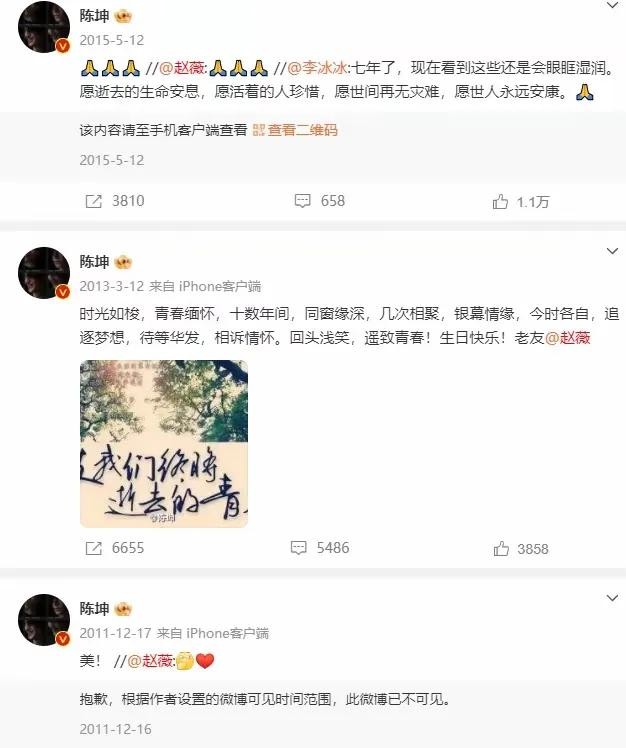This screenshot has height=748, width=626.
Task: Expand the options chevron on the 2011-12-17 post
Action: coord(612,599)
